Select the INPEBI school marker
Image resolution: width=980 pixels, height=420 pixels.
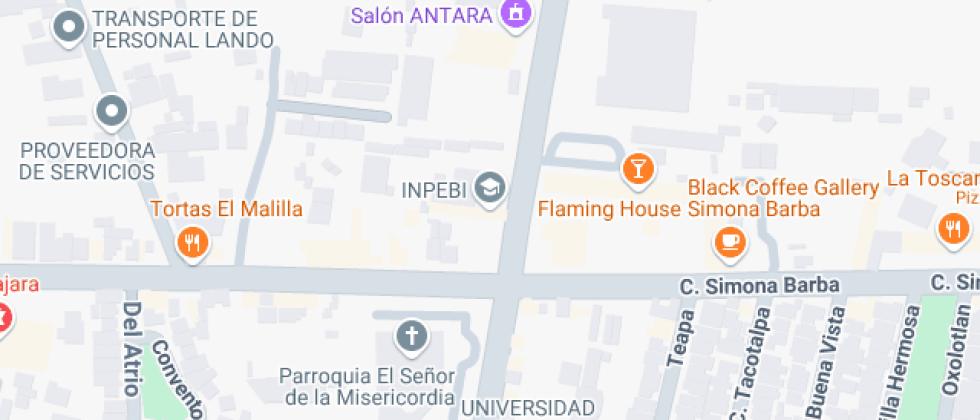pyautogui.click(x=490, y=189)
